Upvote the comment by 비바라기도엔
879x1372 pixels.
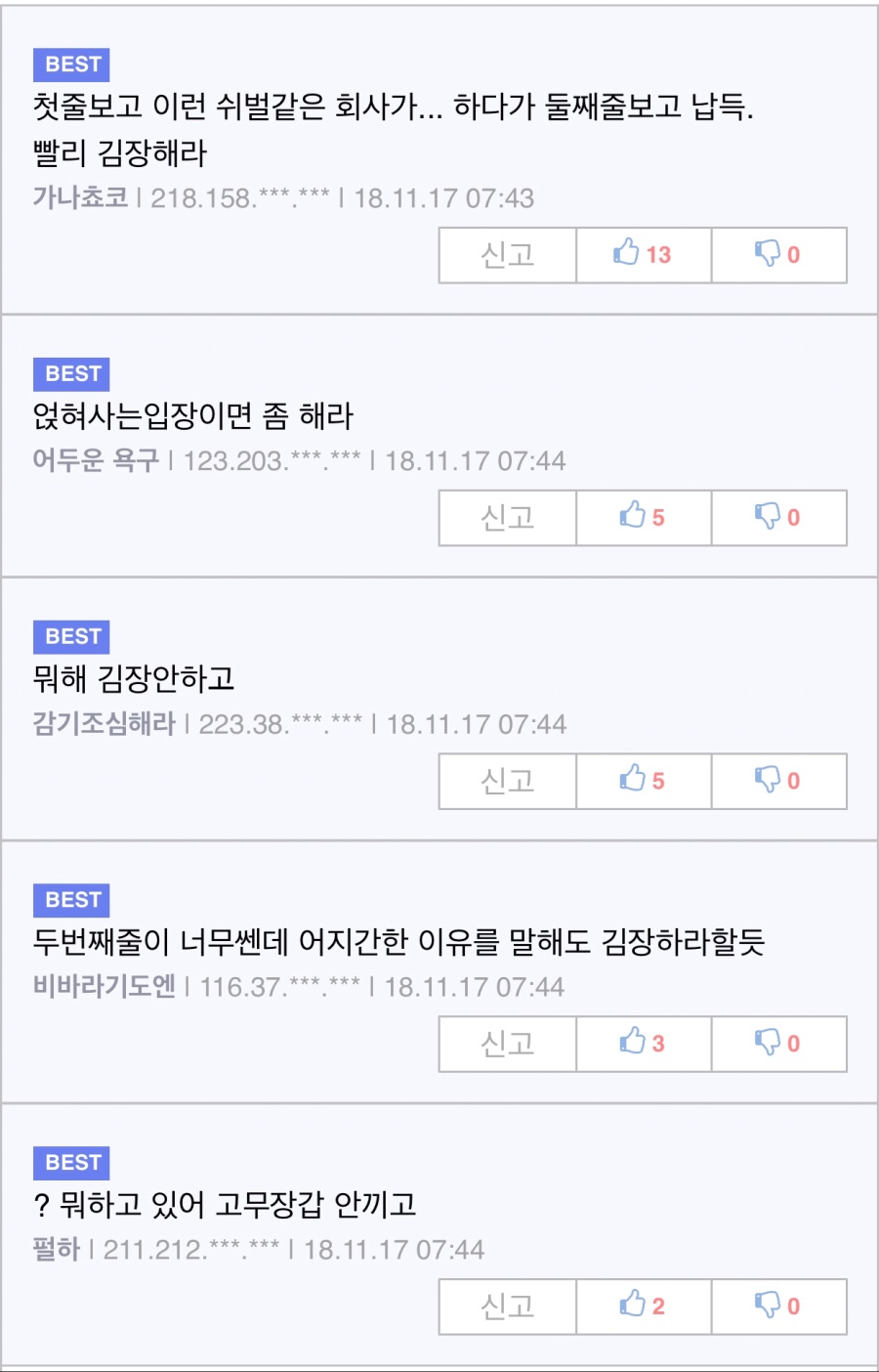(x=634, y=1043)
